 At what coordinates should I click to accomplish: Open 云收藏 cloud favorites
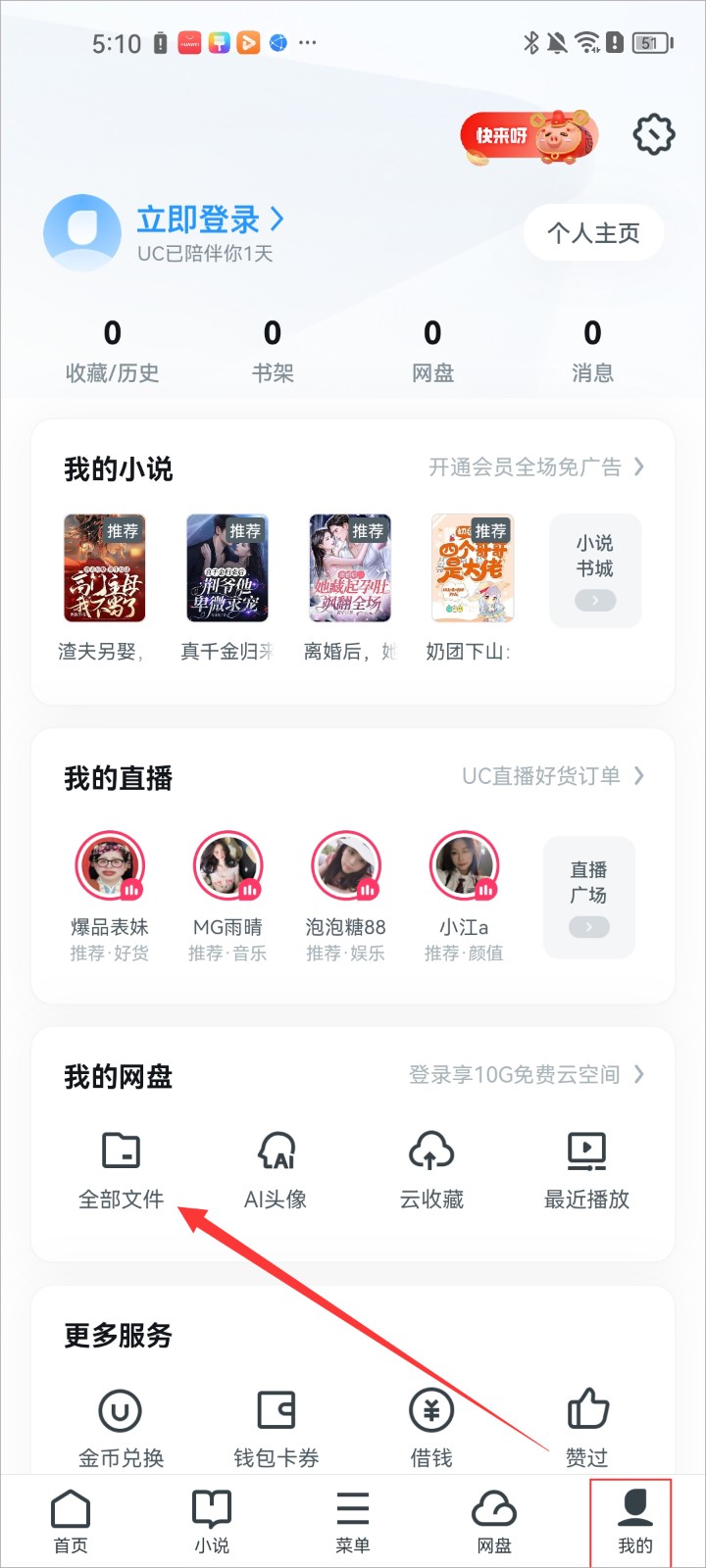430,1166
